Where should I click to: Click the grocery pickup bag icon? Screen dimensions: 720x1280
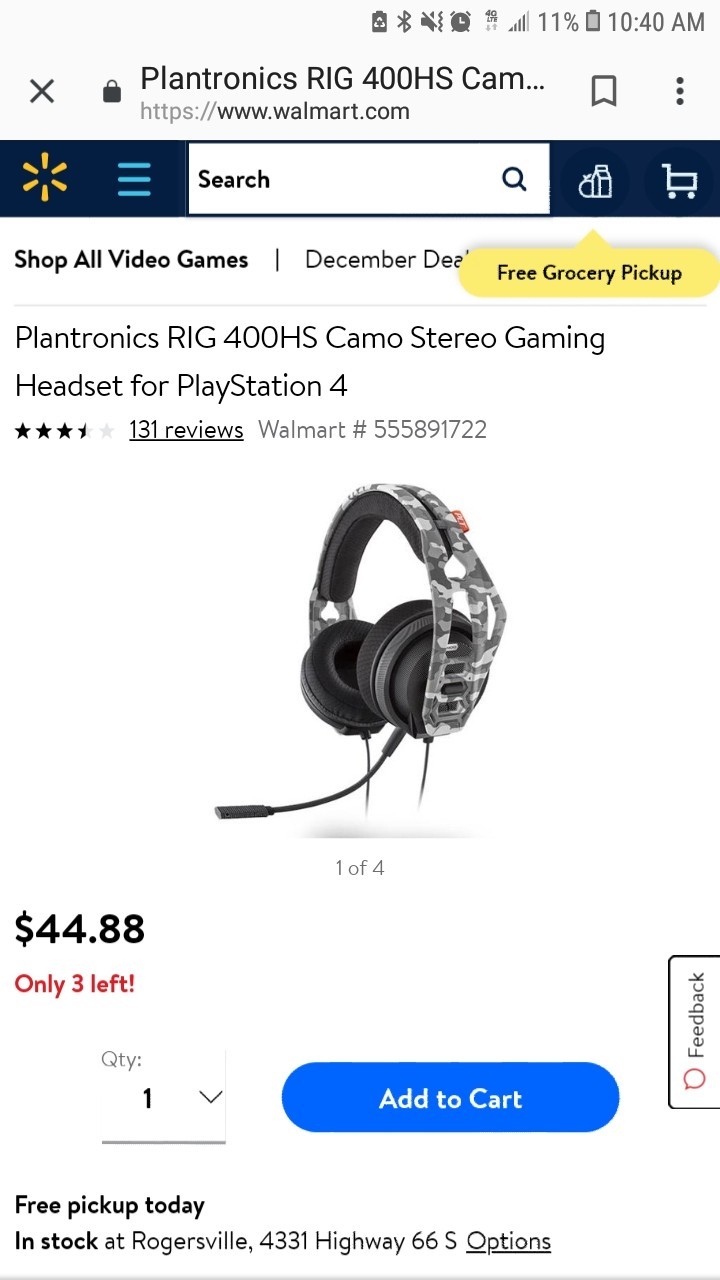[596, 181]
